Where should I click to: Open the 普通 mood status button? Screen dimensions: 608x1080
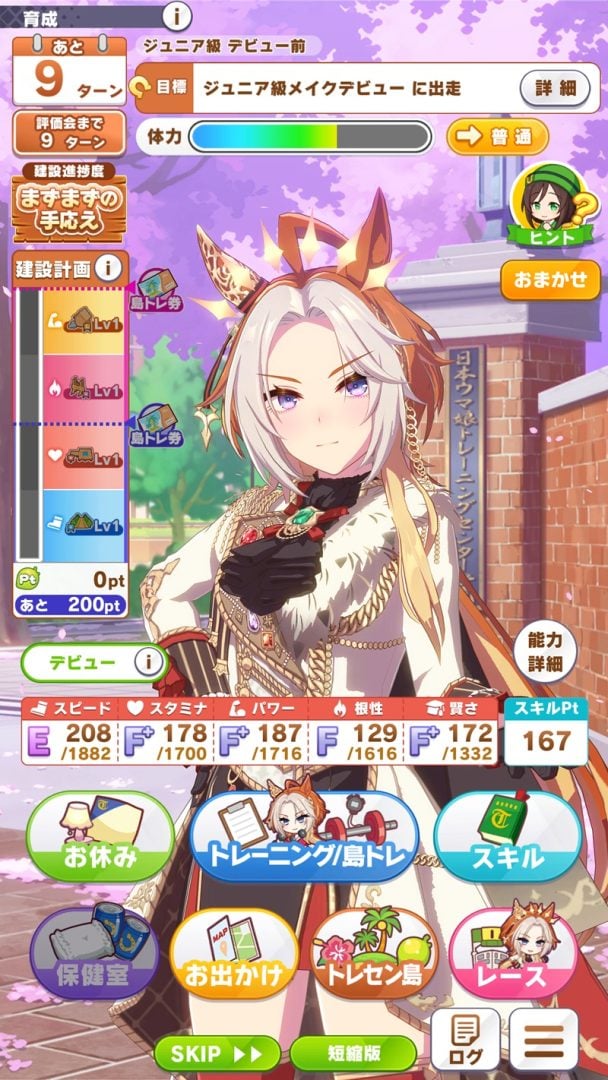pyautogui.click(x=497, y=137)
